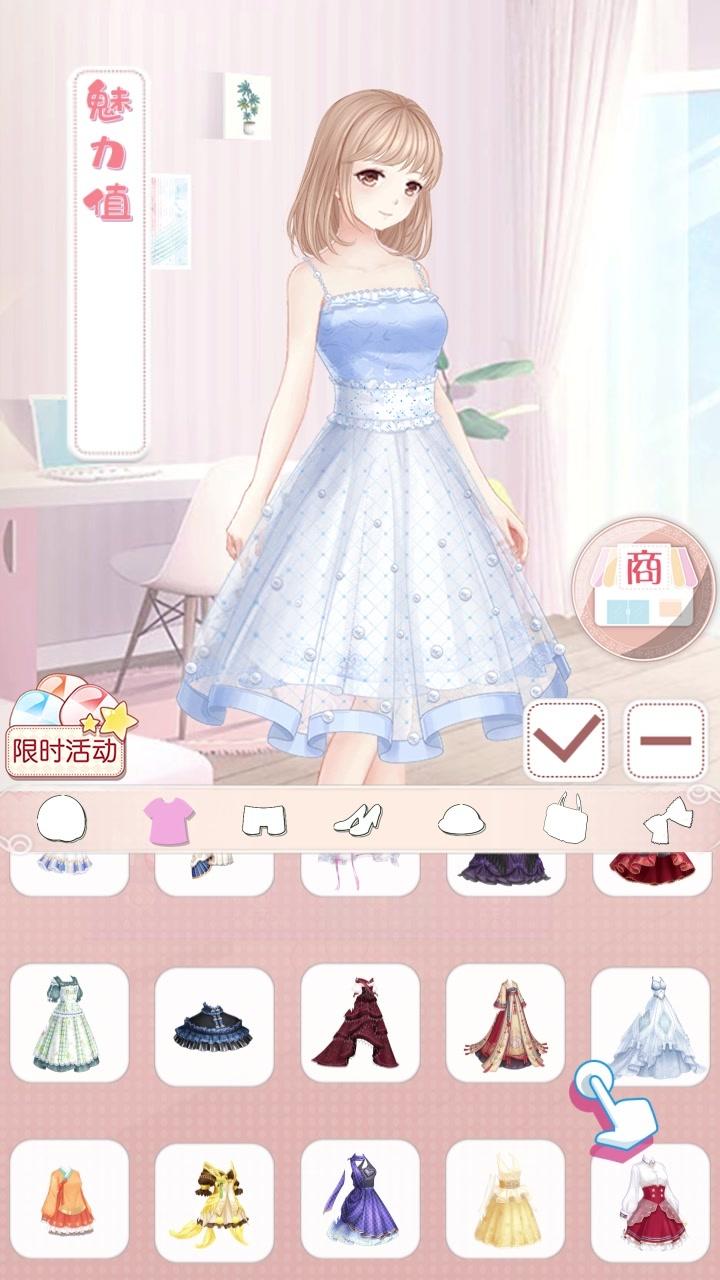Select the pink shirt tops category icon

pyautogui.click(x=168, y=820)
